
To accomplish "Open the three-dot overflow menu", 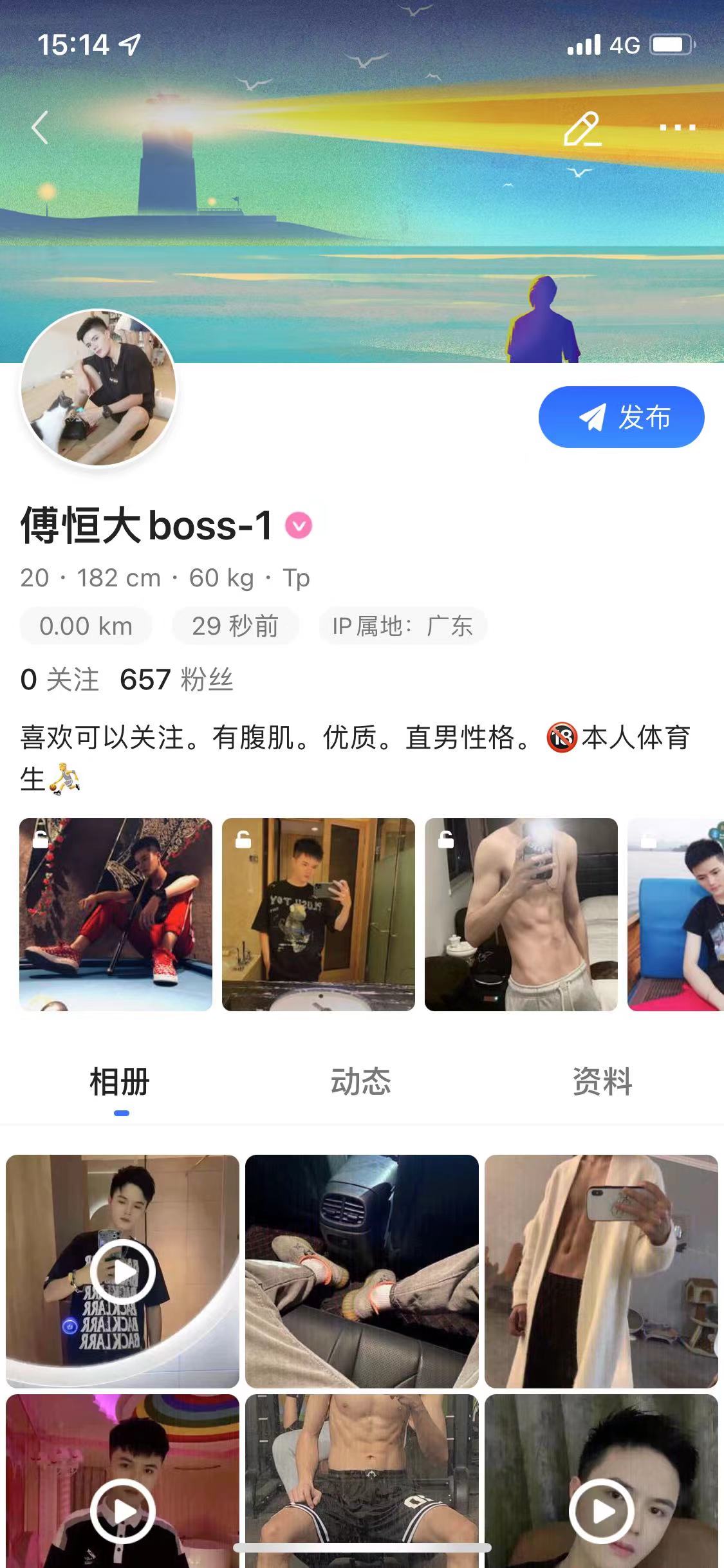I will (x=677, y=128).
